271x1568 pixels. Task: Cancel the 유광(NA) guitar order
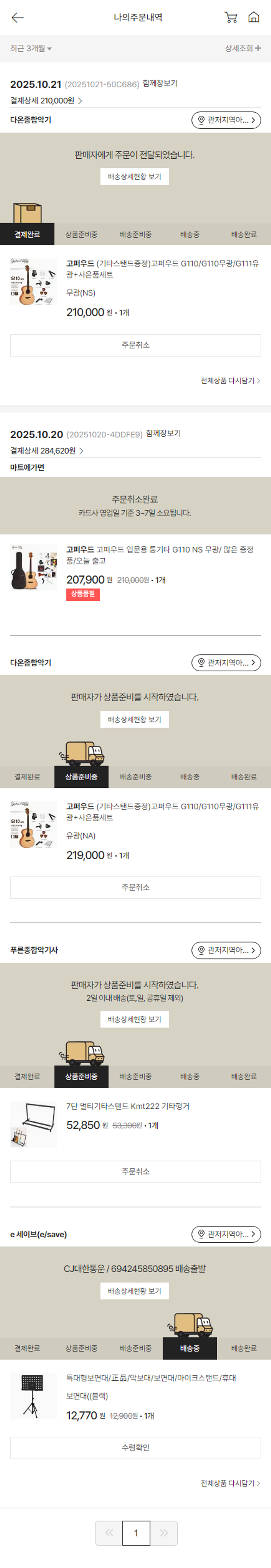click(135, 887)
